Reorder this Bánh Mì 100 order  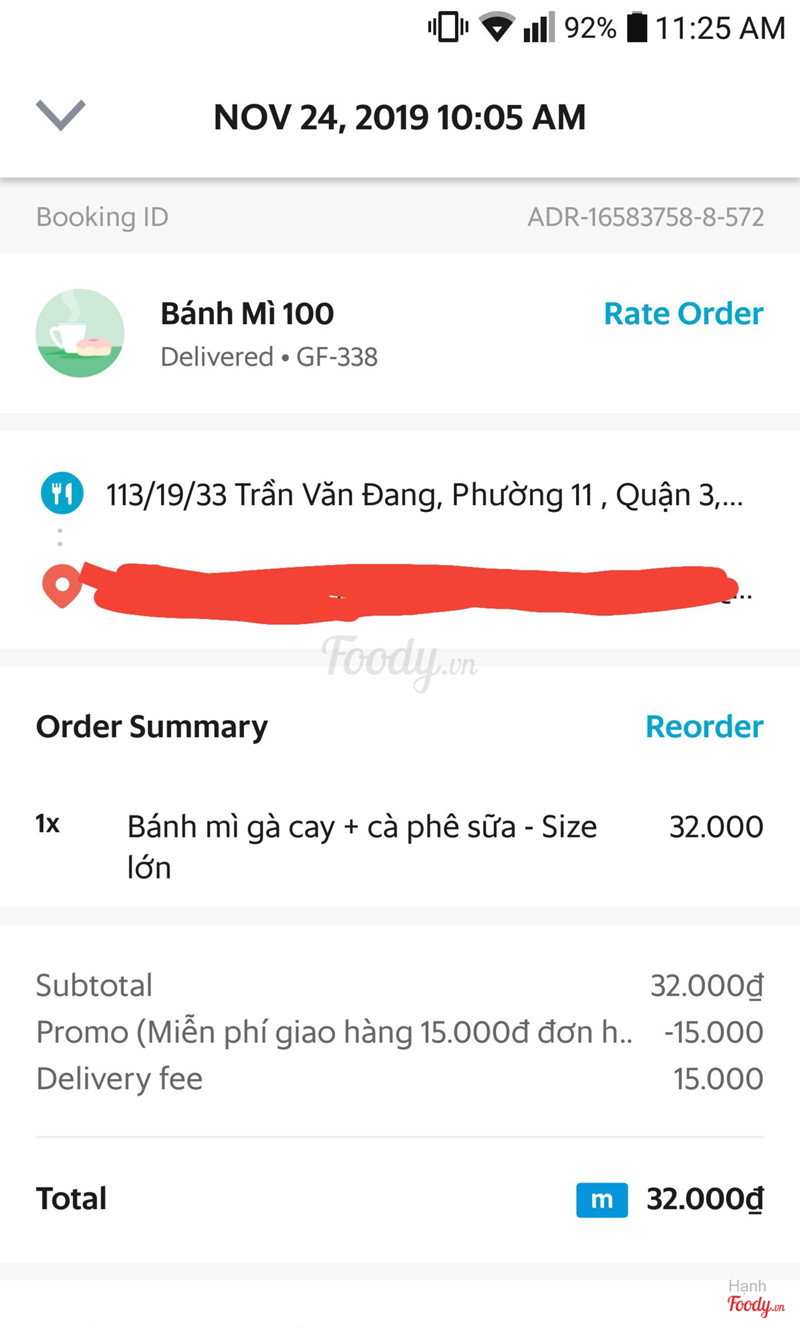tap(704, 726)
